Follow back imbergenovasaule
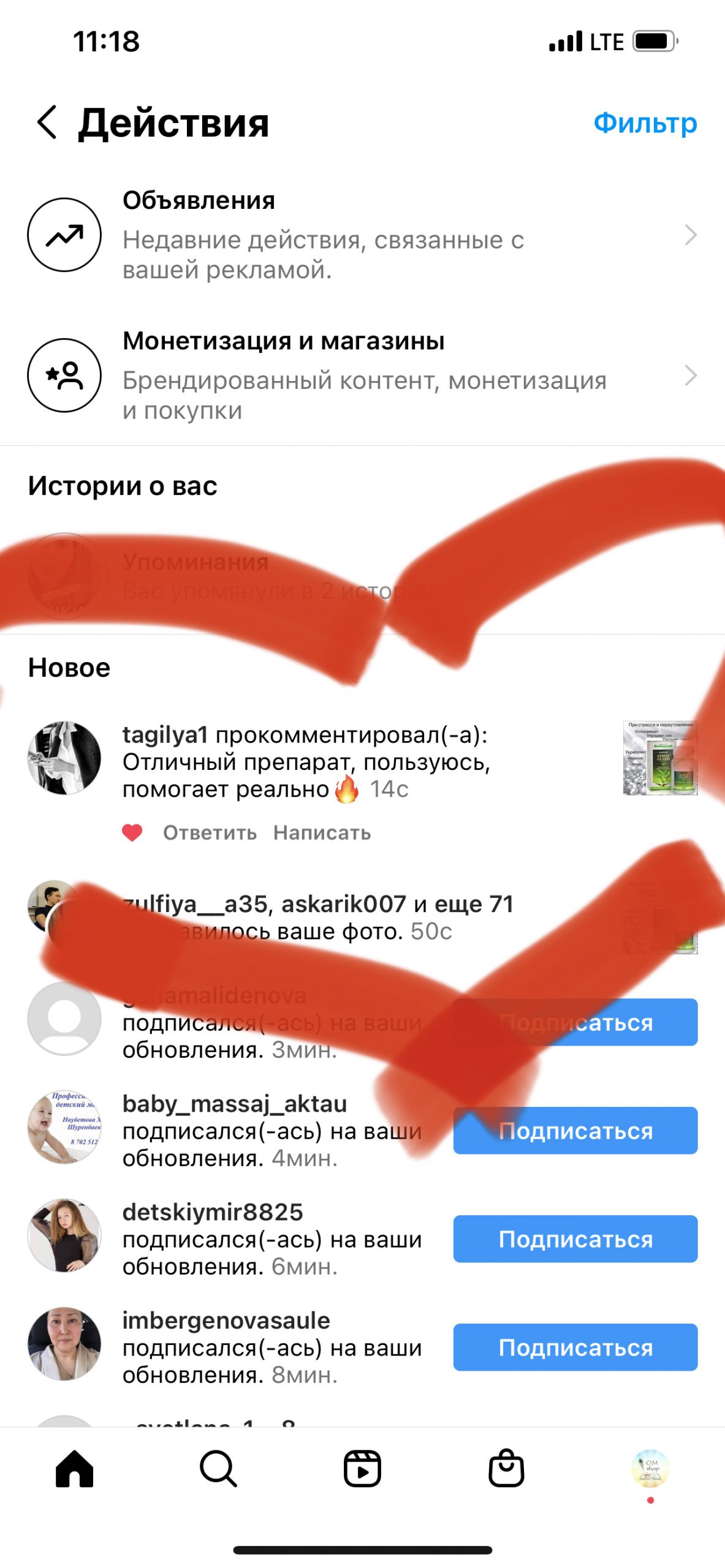Screen dimensions: 725x1568 [575, 1347]
